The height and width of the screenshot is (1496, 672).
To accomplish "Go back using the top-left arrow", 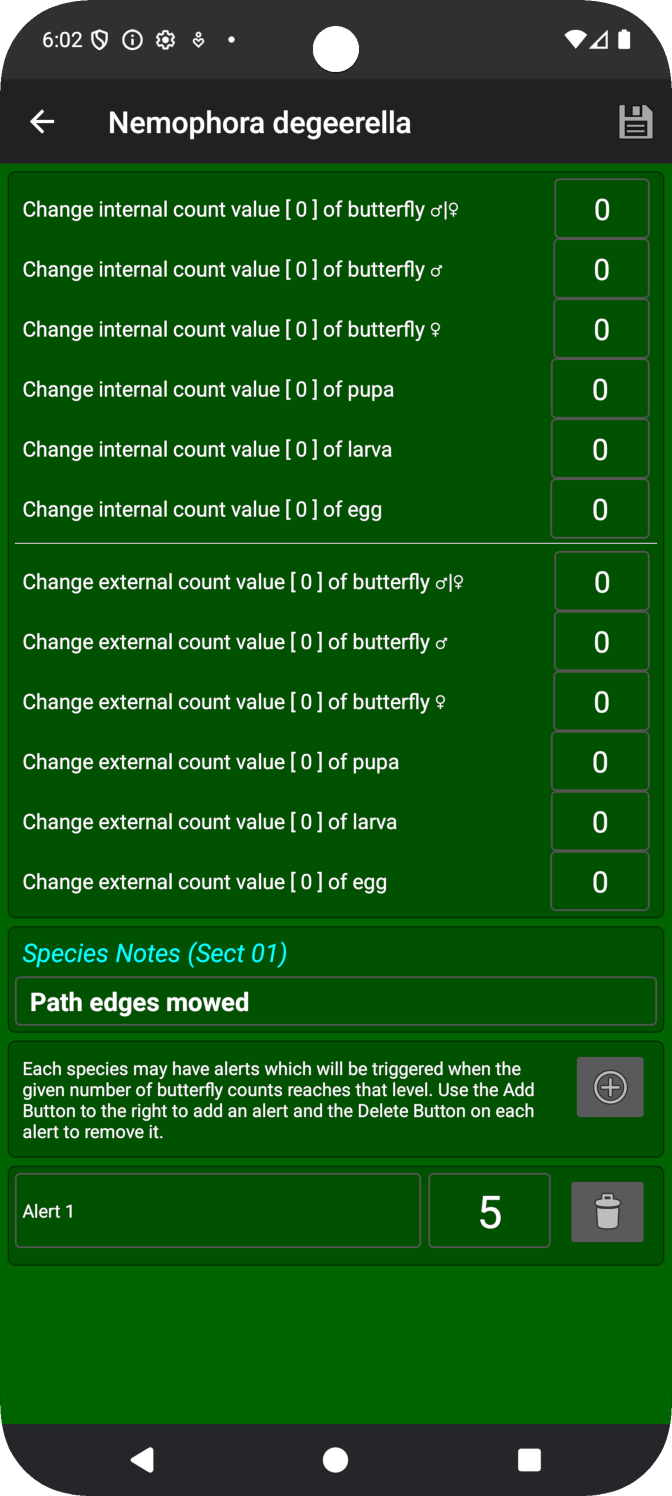I will [42, 122].
